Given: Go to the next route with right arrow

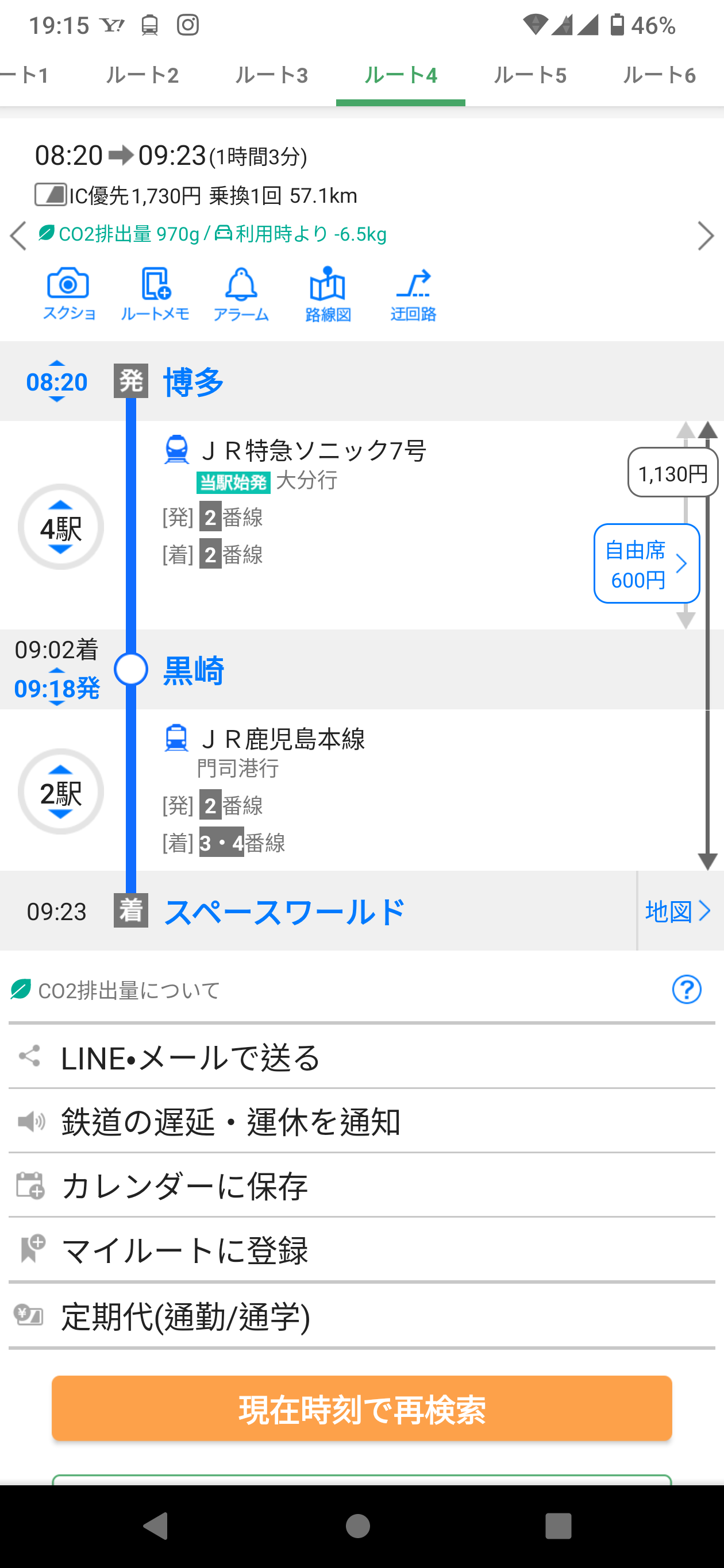Looking at the screenshot, I should [705, 235].
